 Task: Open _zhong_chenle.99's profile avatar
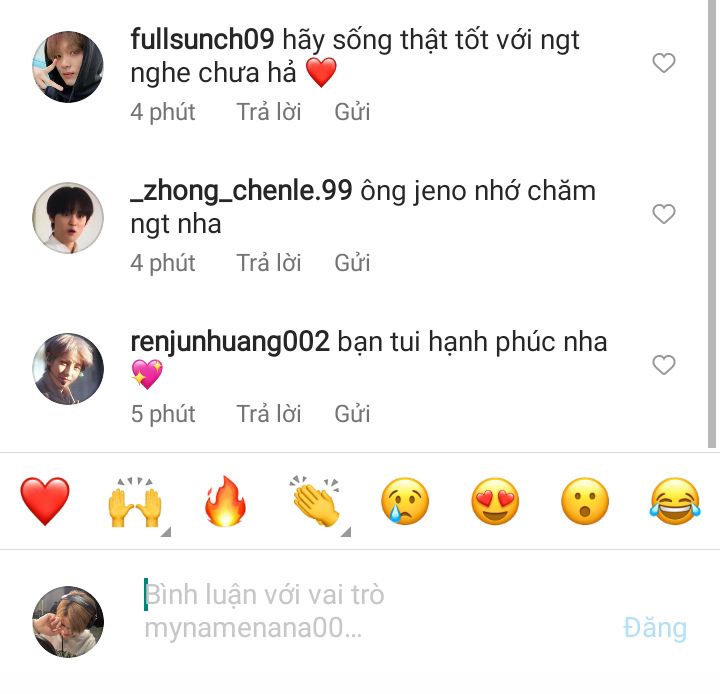tap(68, 218)
